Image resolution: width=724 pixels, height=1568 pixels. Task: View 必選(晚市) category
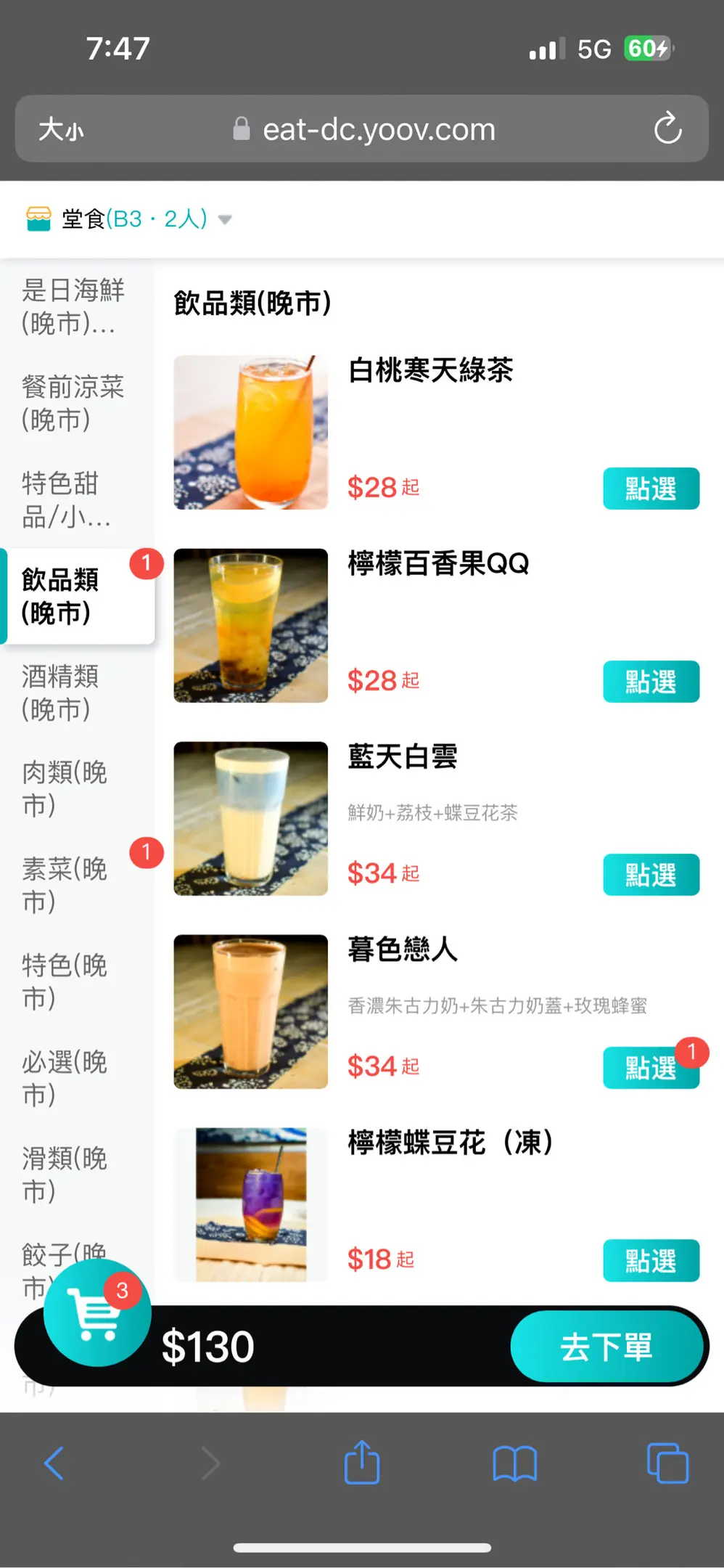(65, 1079)
